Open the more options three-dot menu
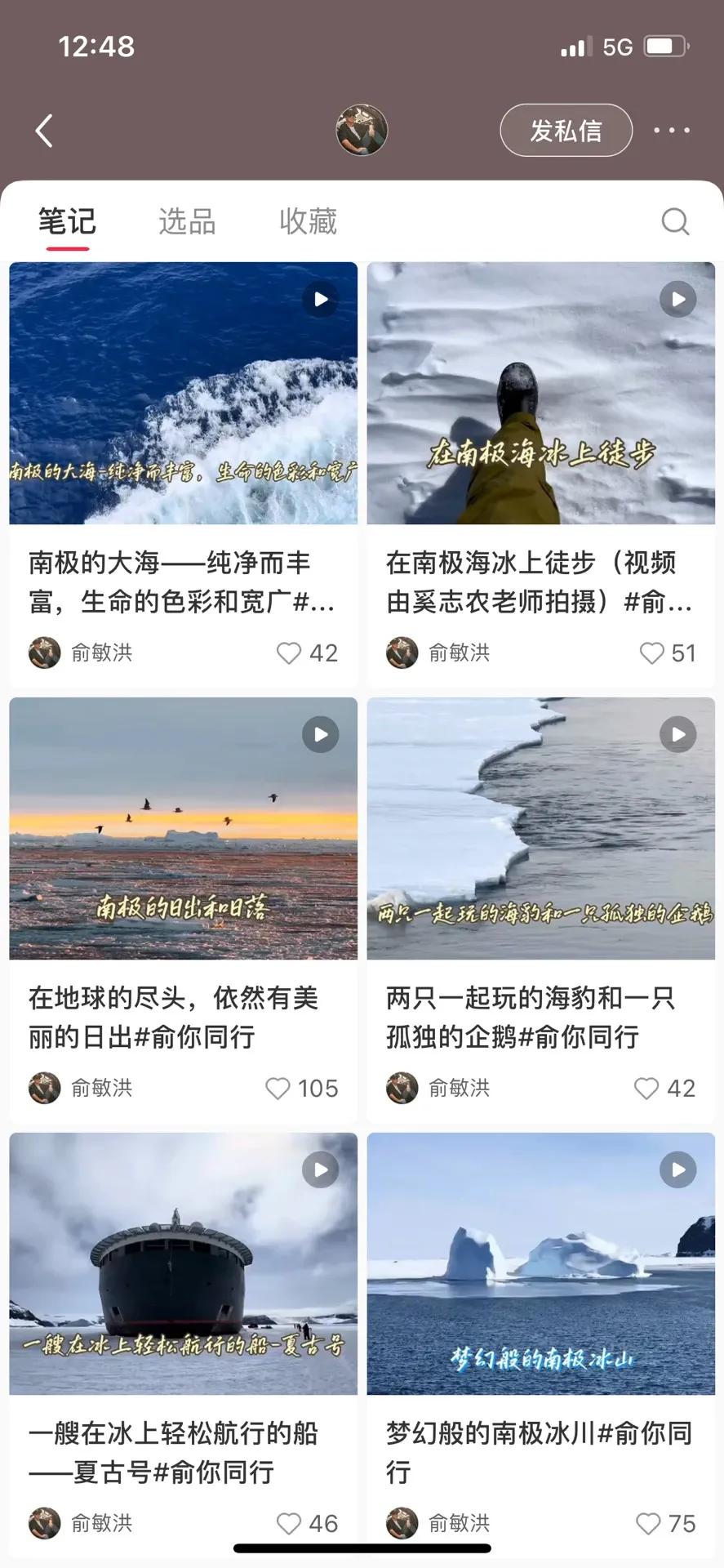 (671, 130)
